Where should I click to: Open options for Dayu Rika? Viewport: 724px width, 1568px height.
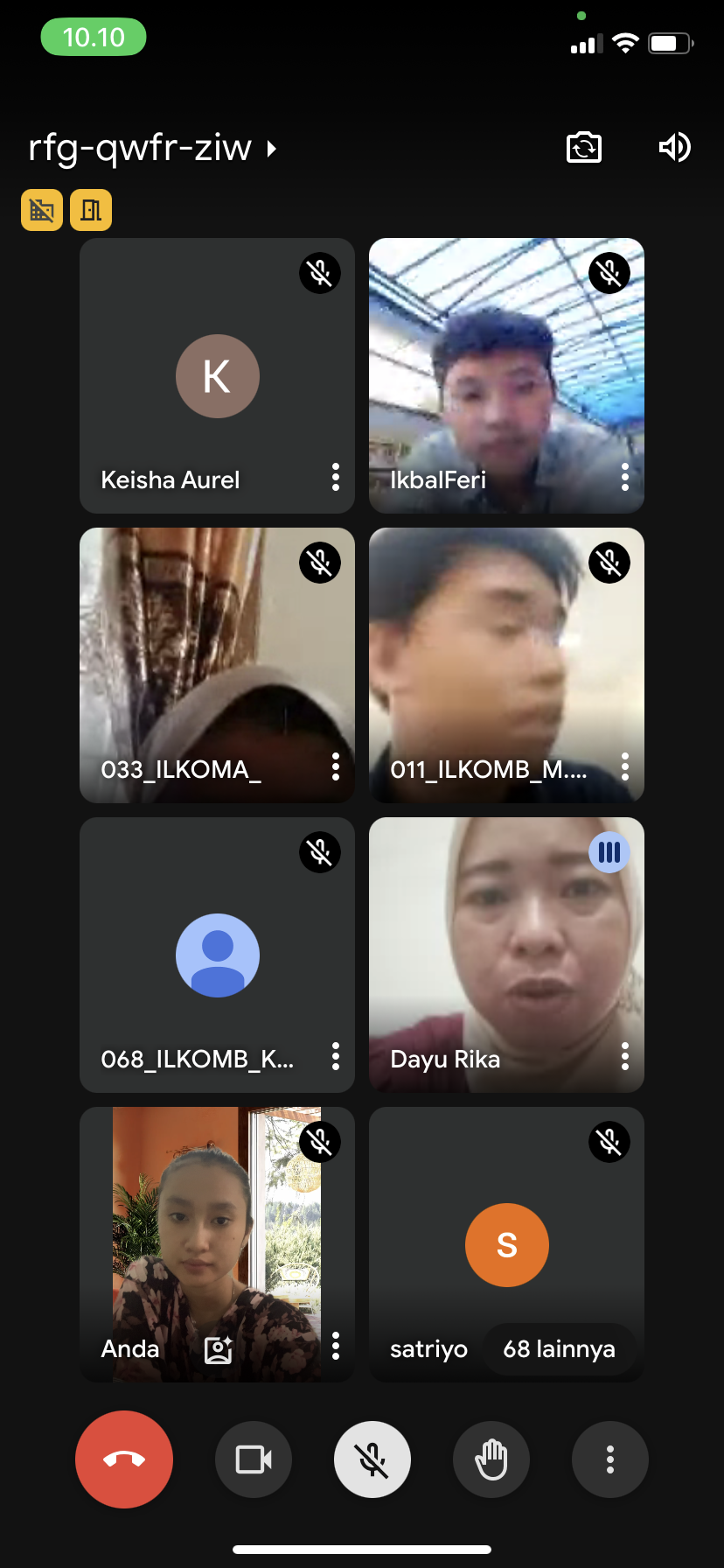click(625, 1056)
